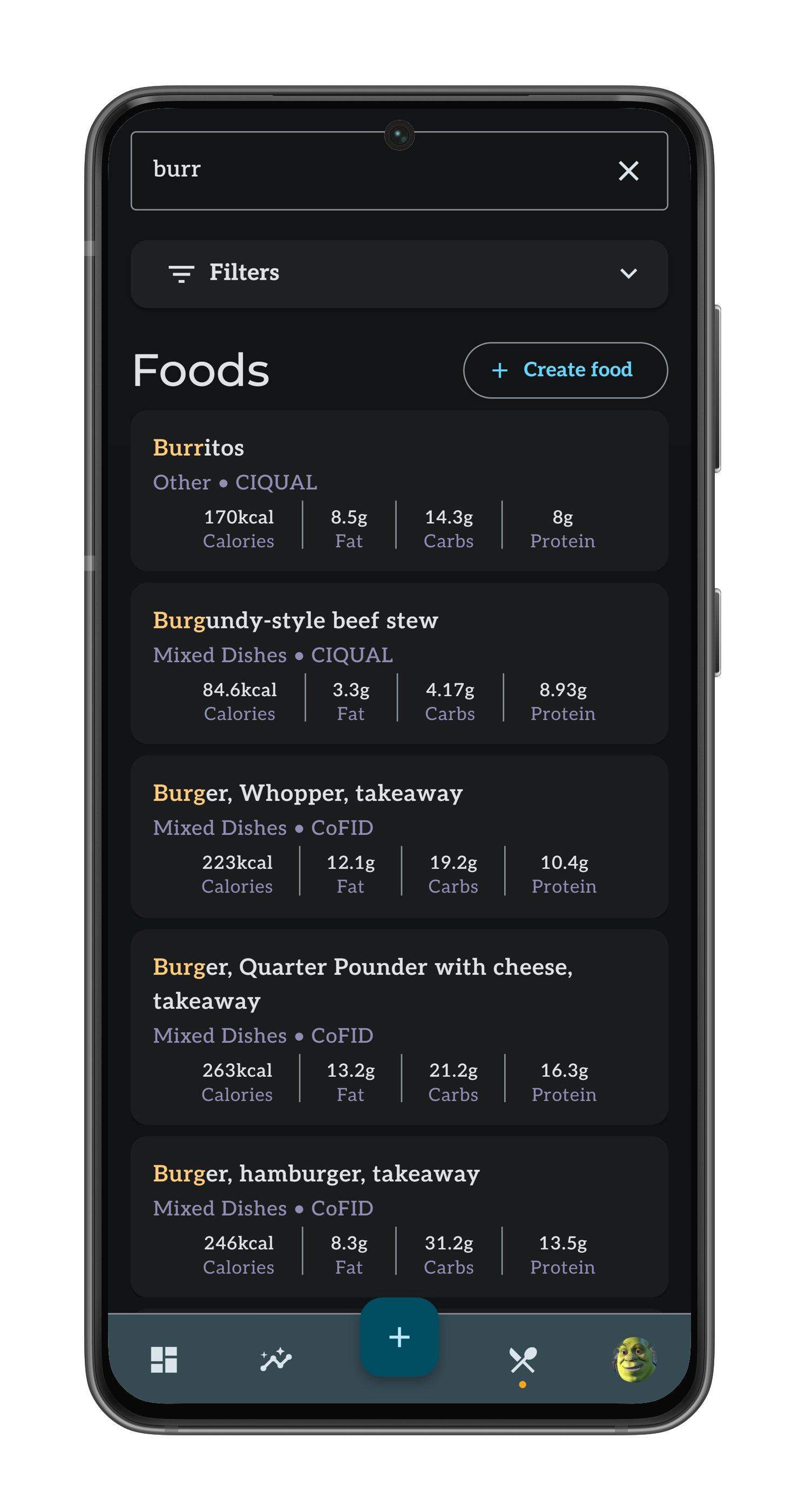Screen dimensions: 799x1512
Task: Switch to the dashboard tab
Action: [x=164, y=1359]
